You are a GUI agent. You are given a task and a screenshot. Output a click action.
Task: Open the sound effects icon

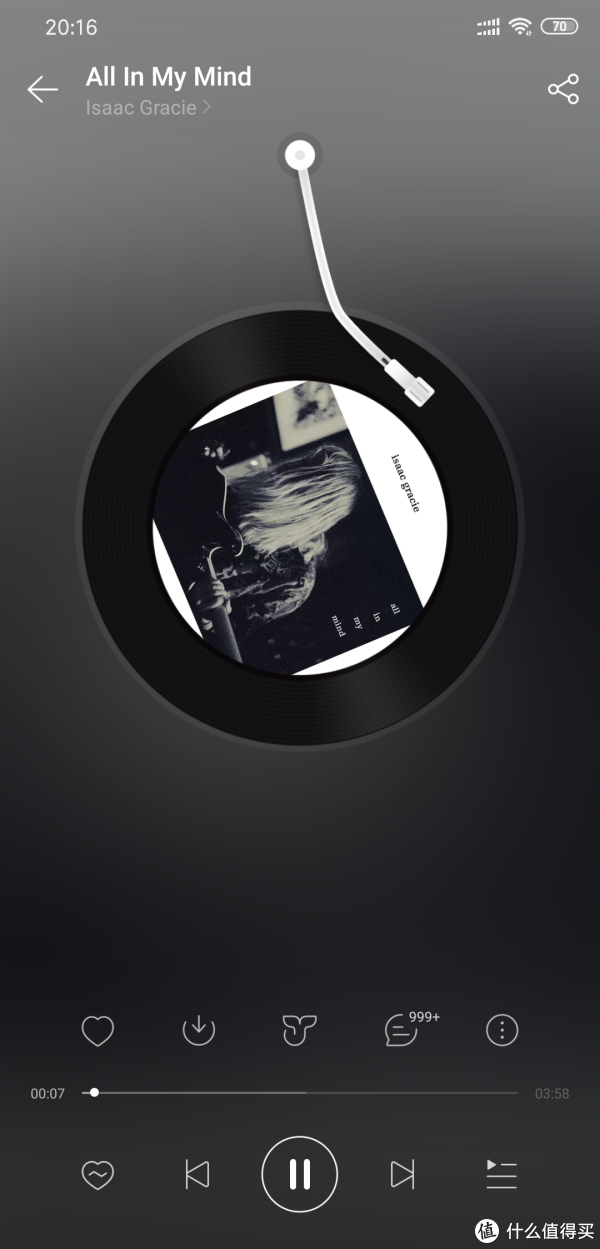pos(300,1030)
